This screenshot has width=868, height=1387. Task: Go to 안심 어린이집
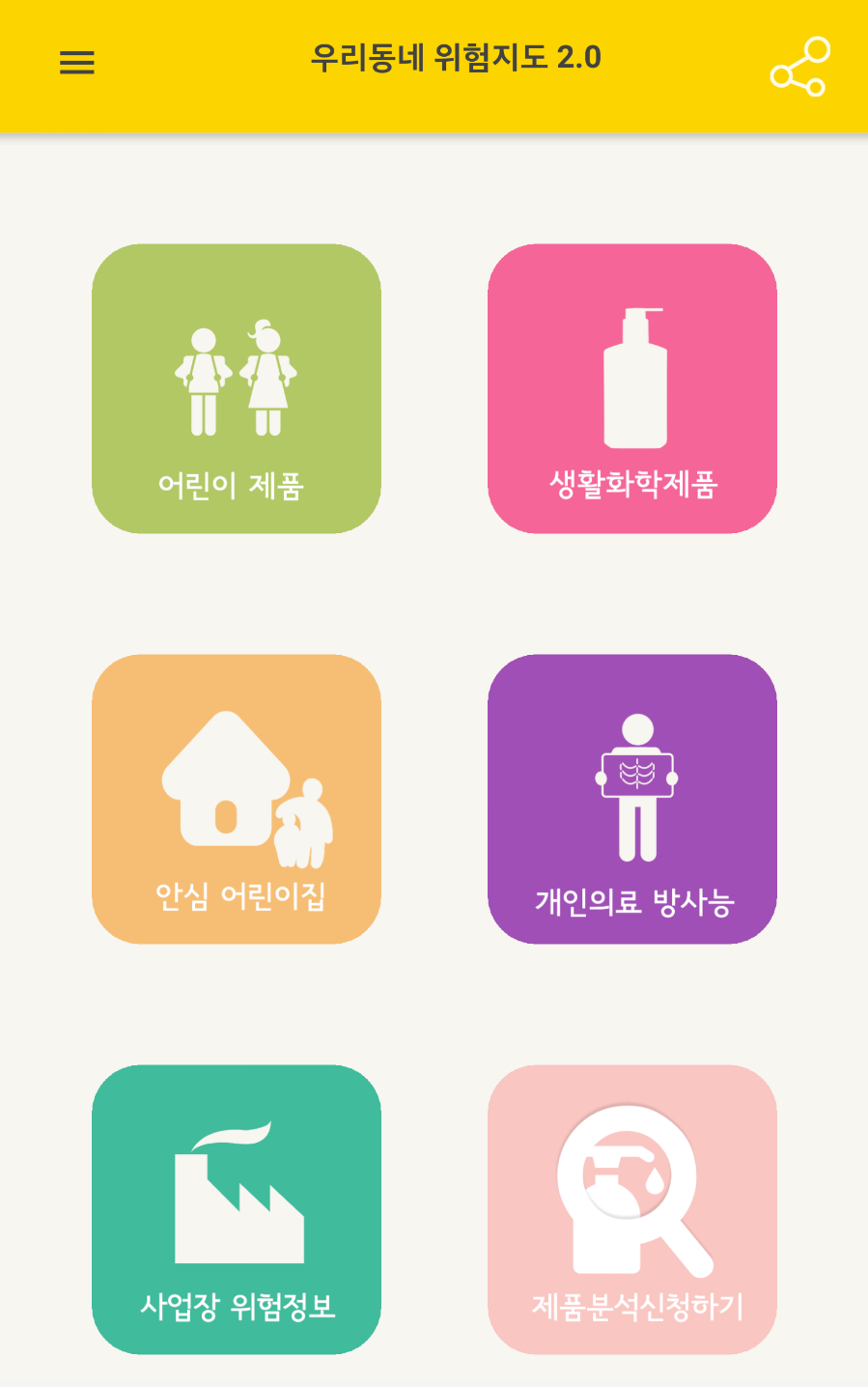237,799
